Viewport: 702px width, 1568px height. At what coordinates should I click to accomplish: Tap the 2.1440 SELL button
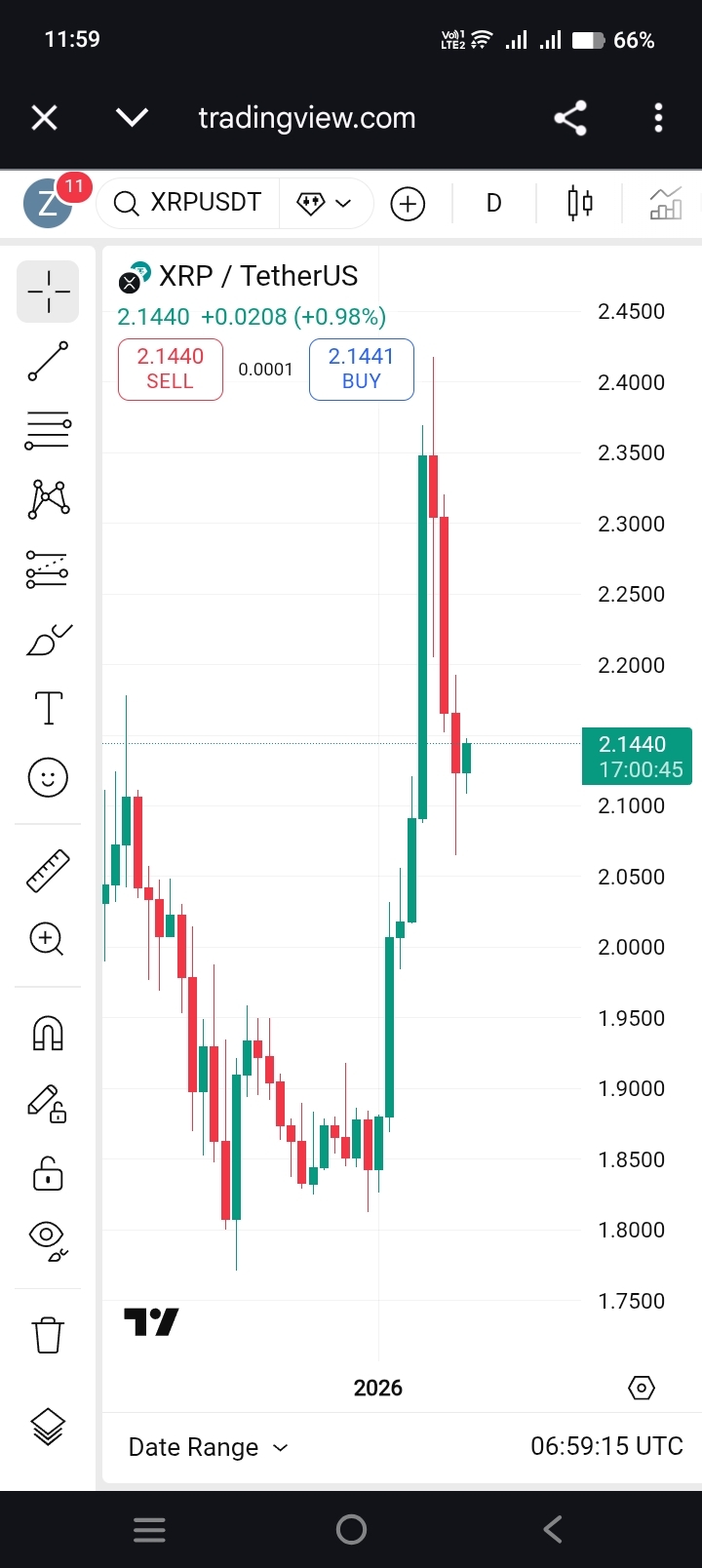[x=171, y=369]
